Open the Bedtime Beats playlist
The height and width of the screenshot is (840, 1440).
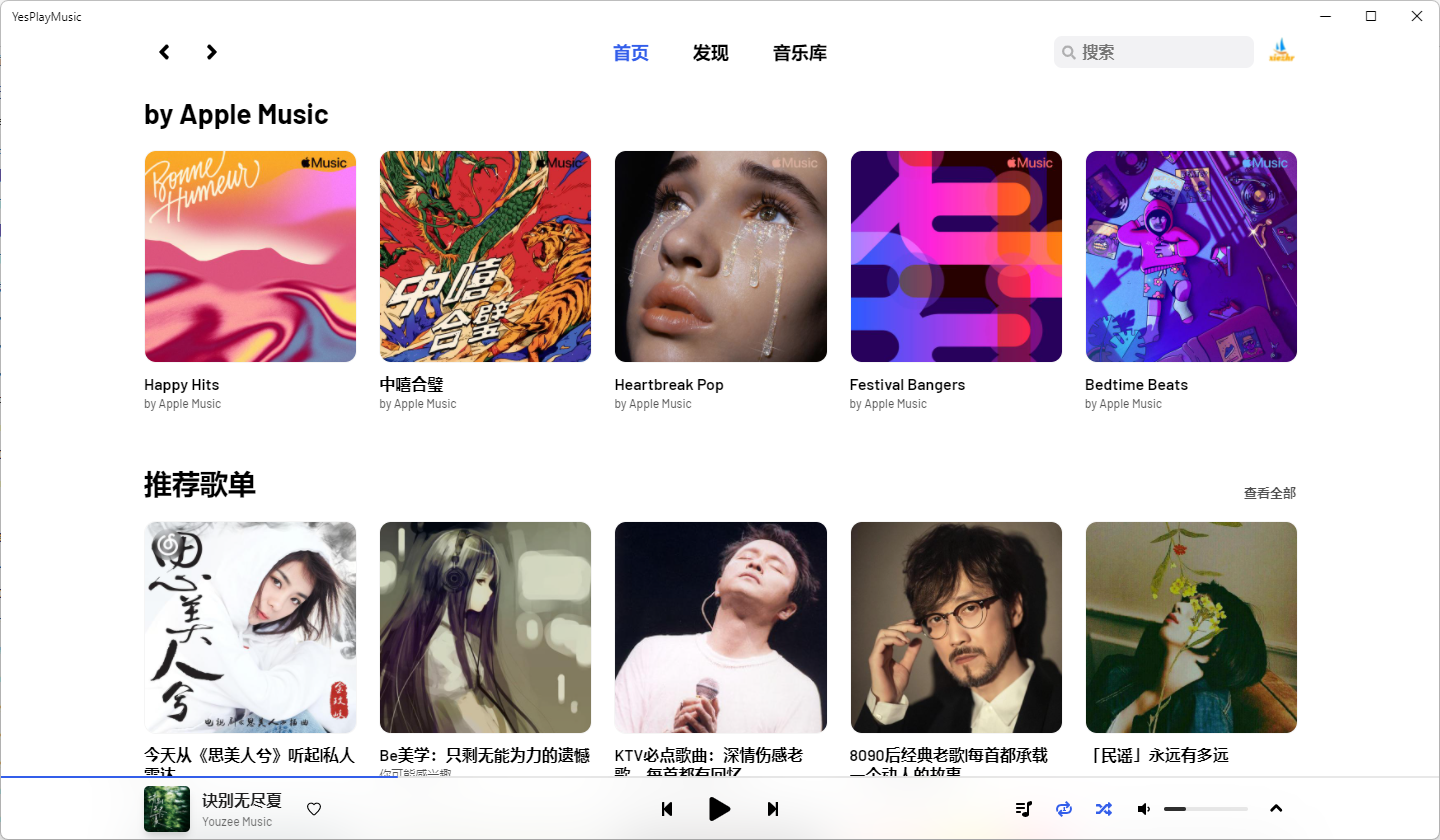tap(1191, 256)
